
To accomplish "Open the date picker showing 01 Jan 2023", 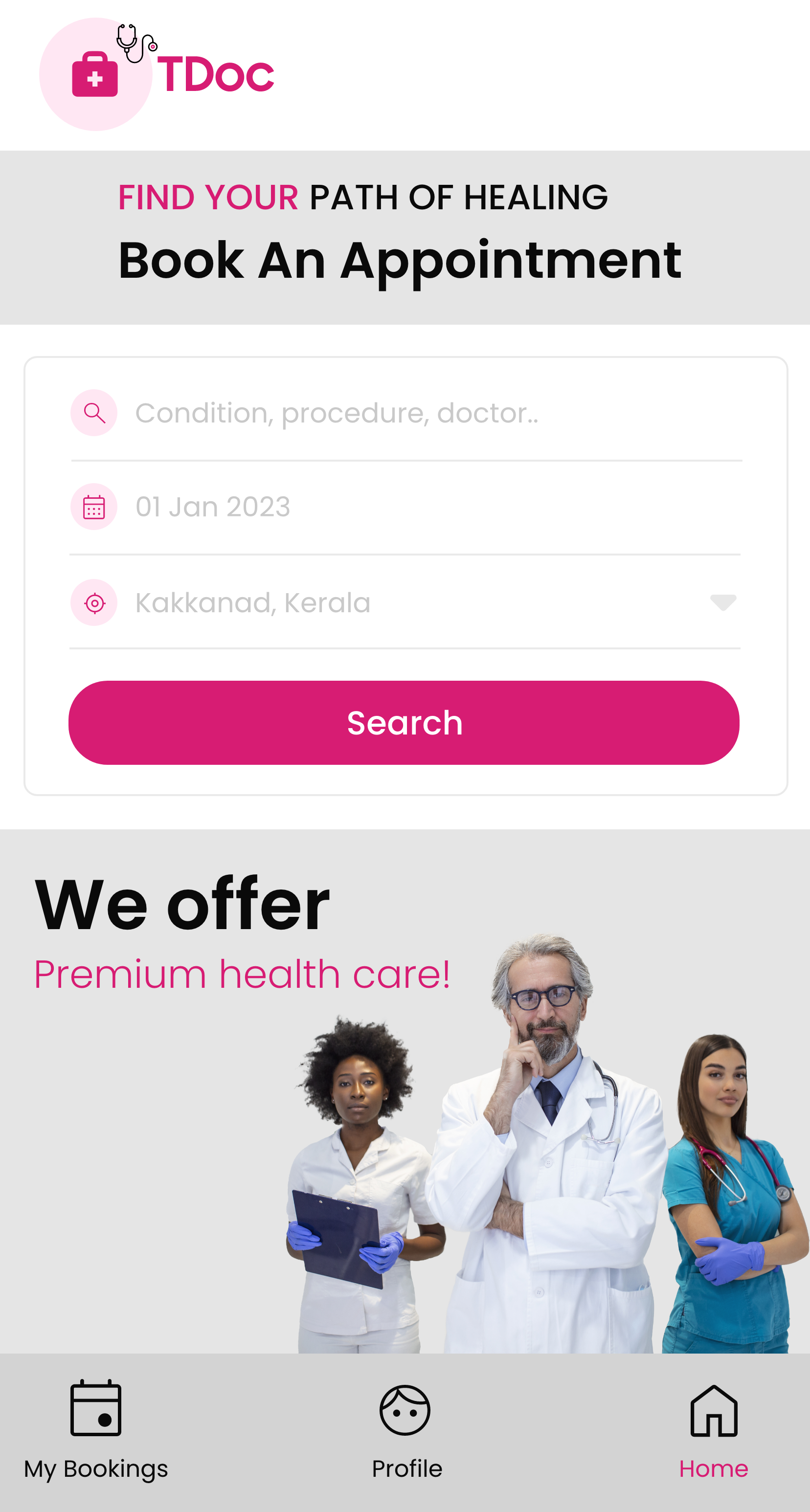I will point(405,507).
